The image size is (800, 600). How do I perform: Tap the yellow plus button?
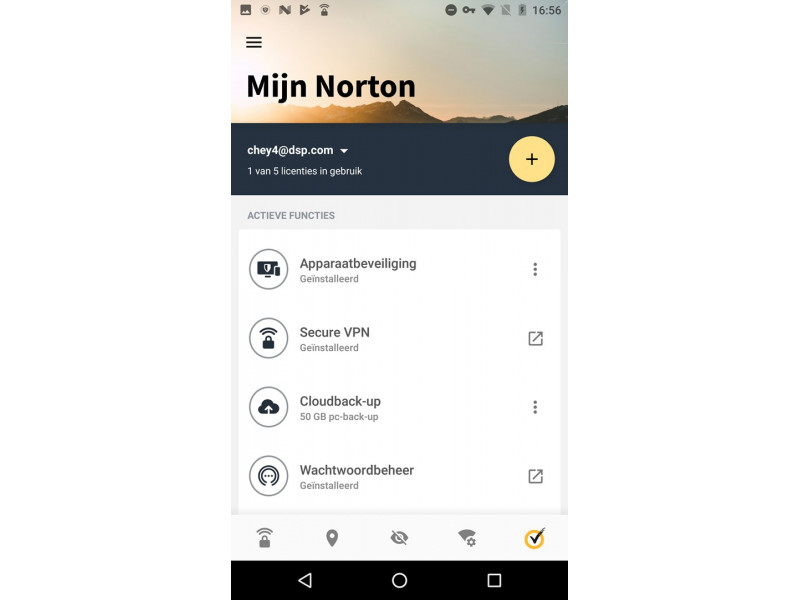point(532,159)
